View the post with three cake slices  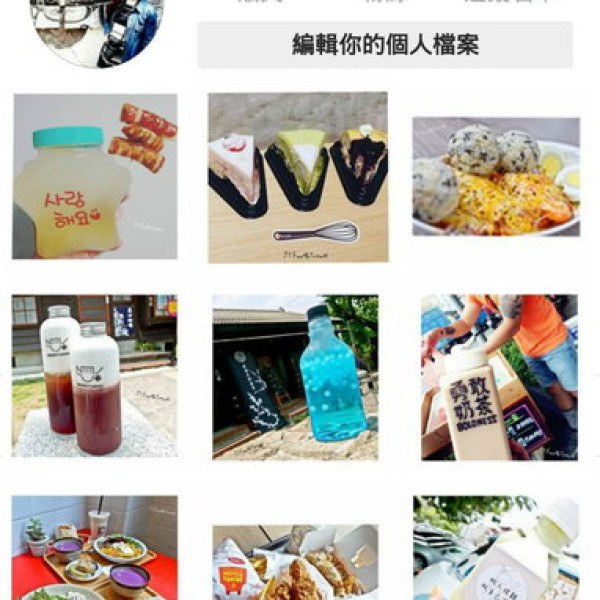[x=297, y=177]
